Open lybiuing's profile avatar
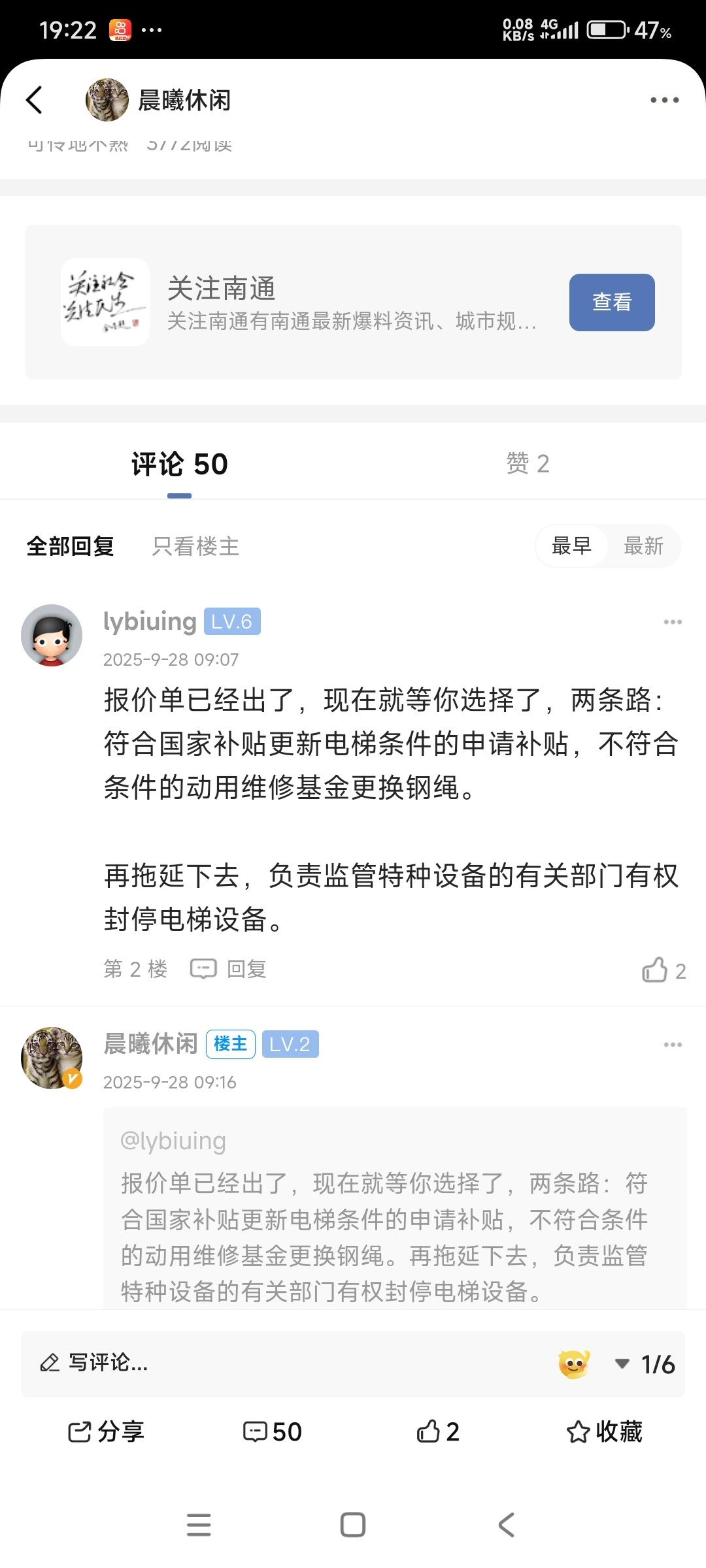 [x=52, y=635]
